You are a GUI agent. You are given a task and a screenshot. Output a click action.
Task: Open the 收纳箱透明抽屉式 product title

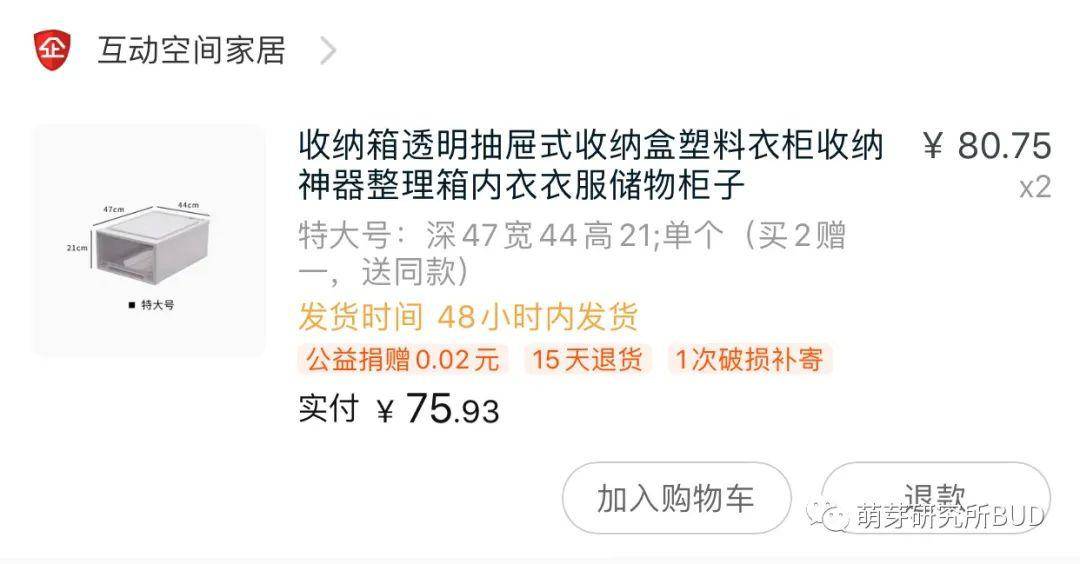[x=590, y=165]
